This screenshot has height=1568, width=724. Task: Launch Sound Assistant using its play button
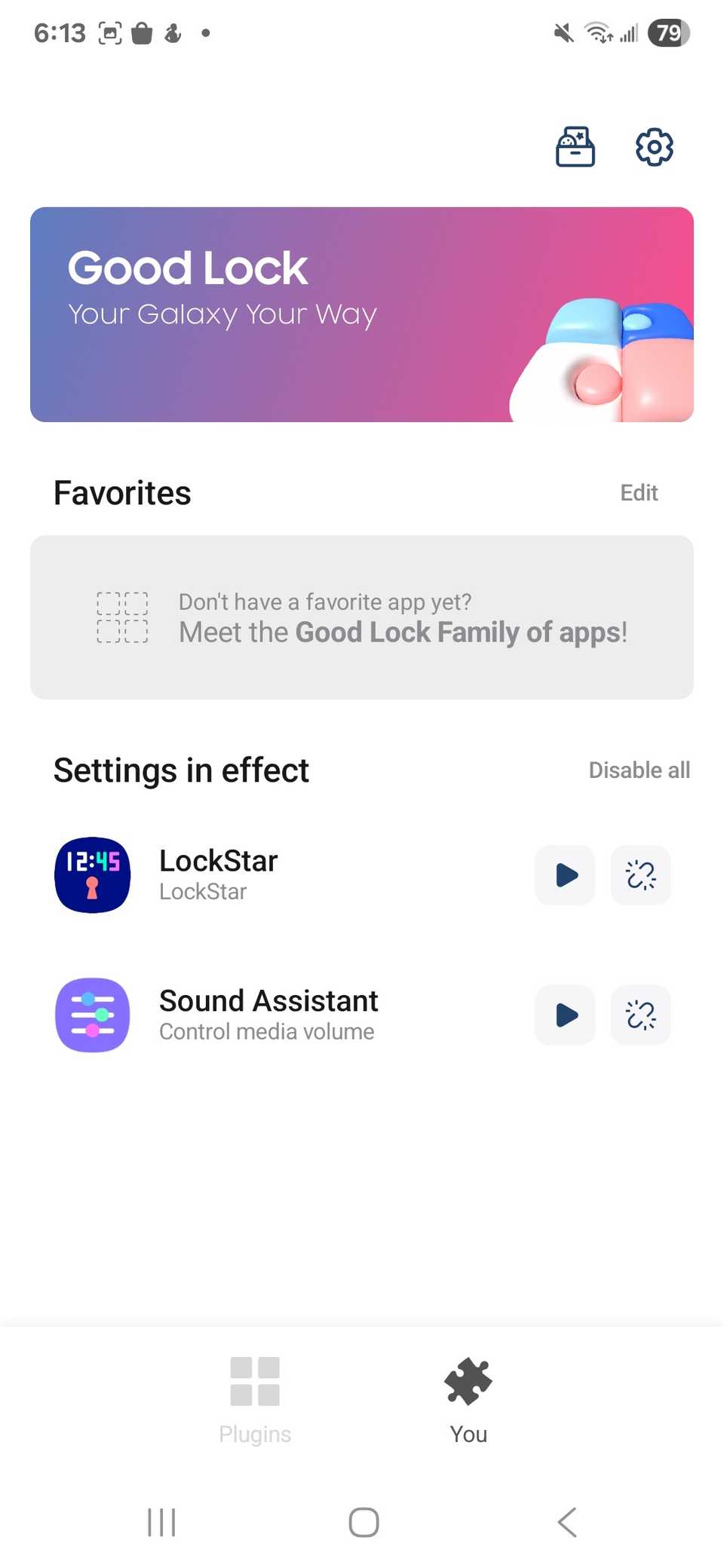pyautogui.click(x=564, y=1015)
